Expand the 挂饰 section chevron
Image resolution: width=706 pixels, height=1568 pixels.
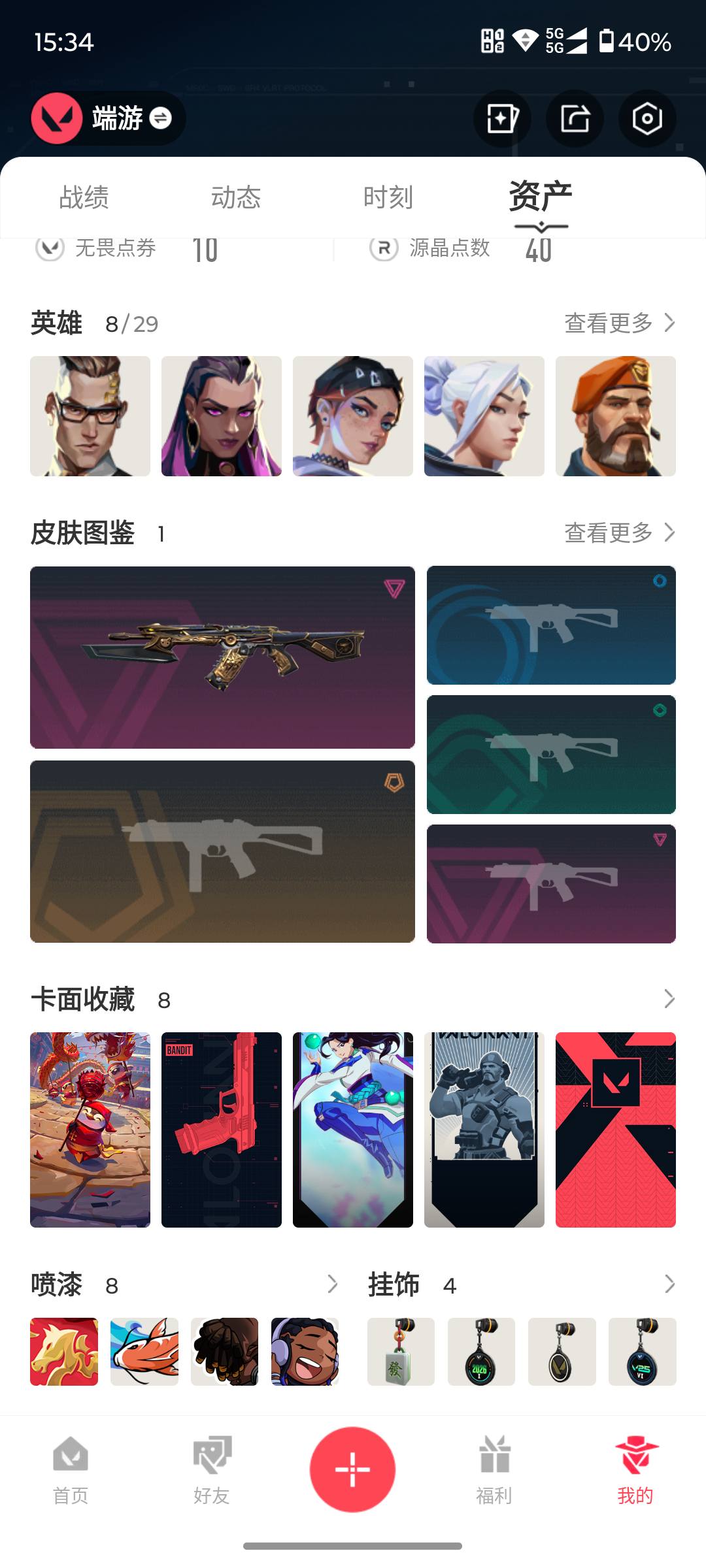669,1285
